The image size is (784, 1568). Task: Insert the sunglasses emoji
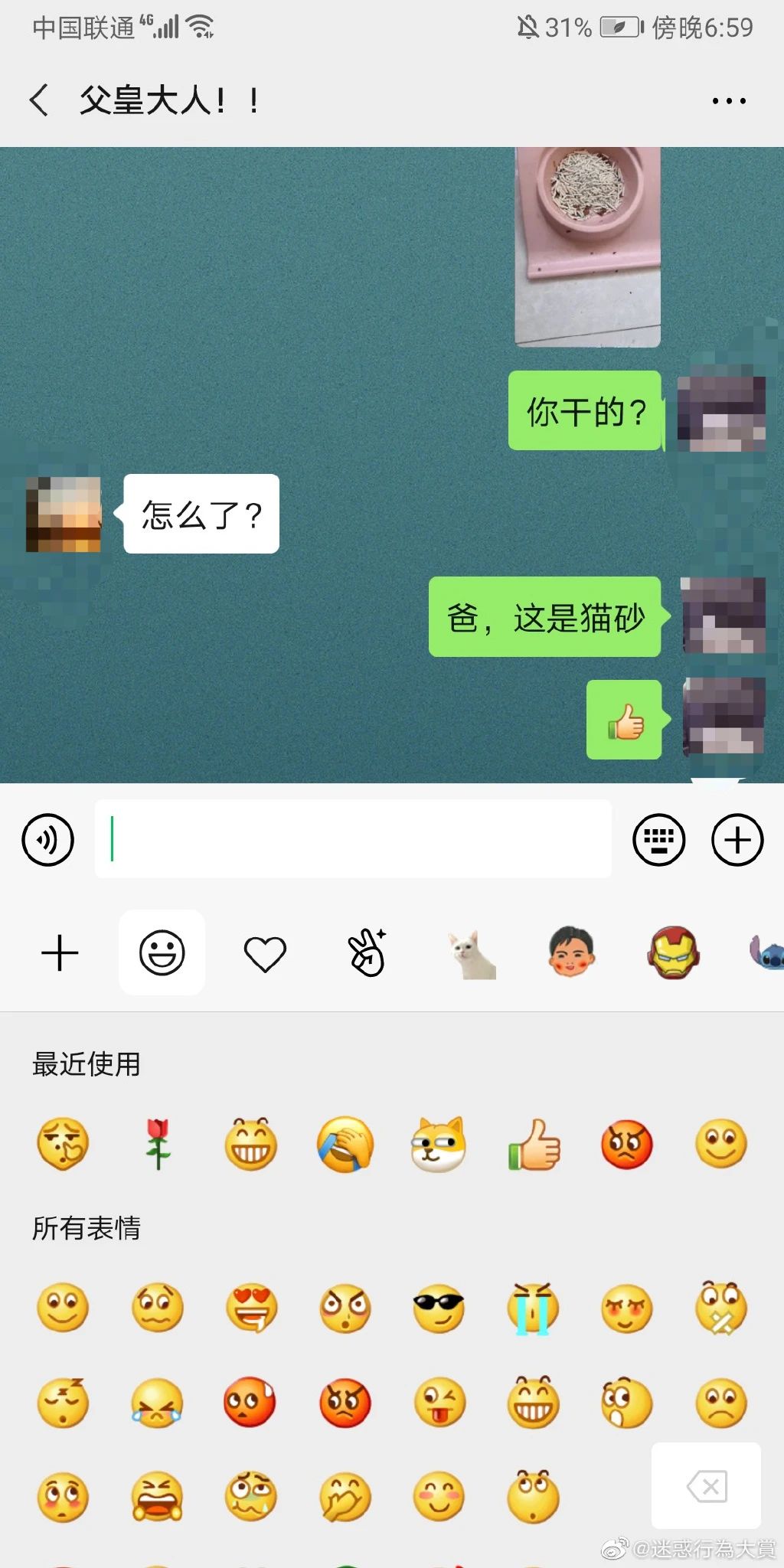[x=438, y=1308]
